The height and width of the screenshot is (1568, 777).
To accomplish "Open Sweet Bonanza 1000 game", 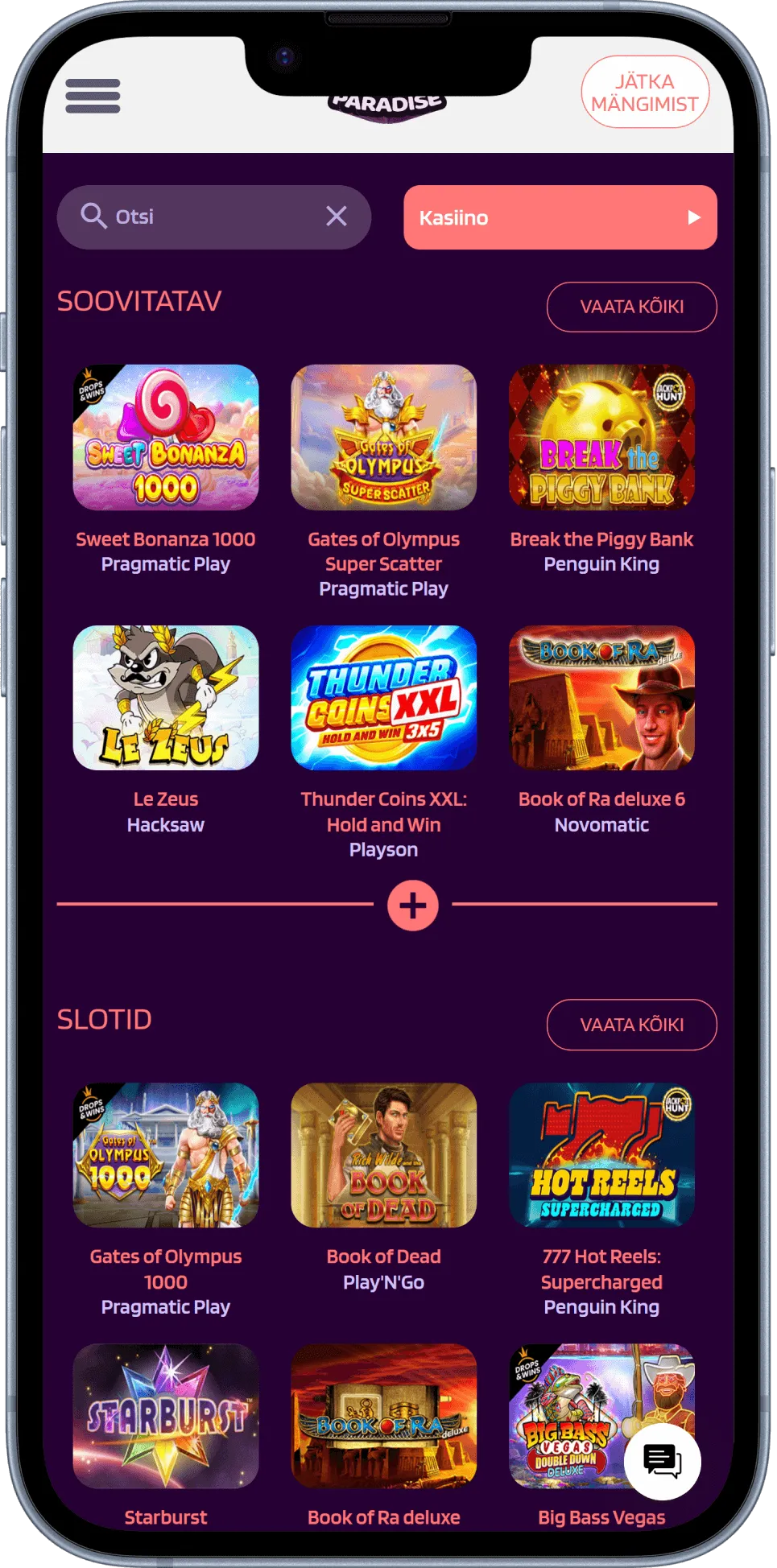I will 166,437.
